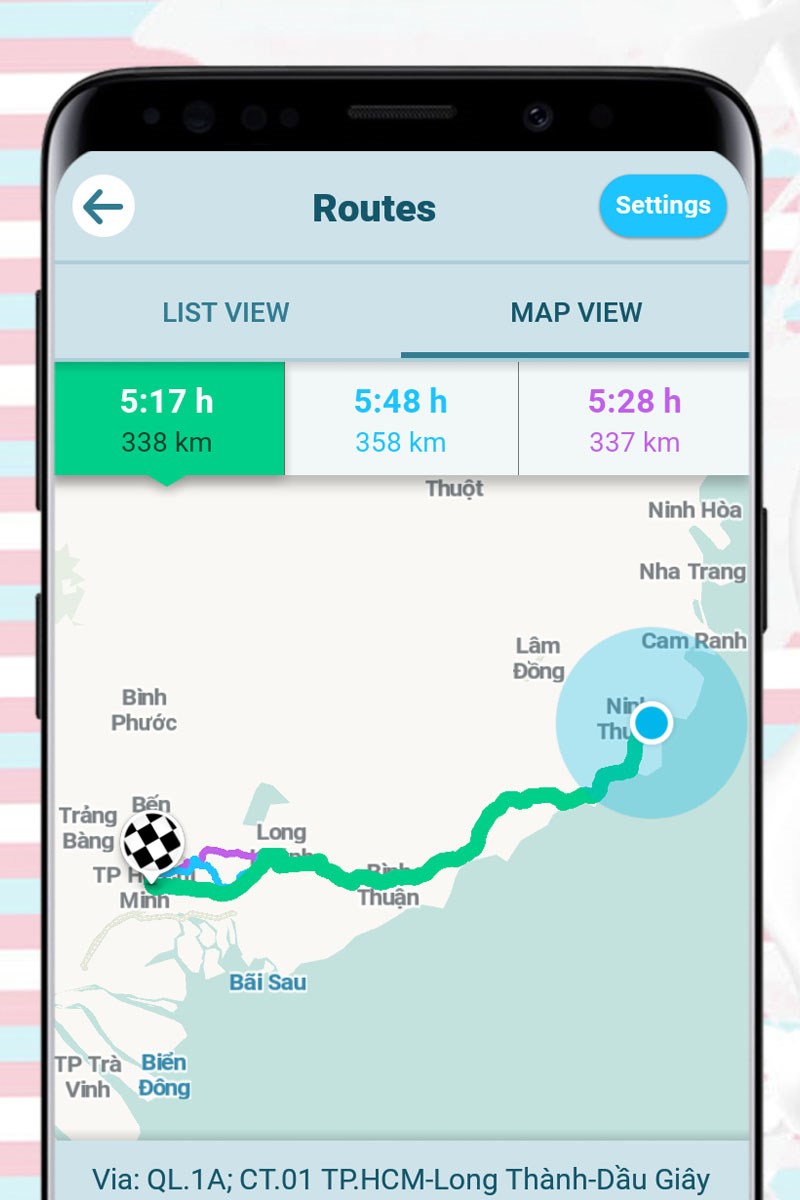Select the 5:17 h, 338 km route
Screen dimensions: 800x1200
pyautogui.click(x=168, y=419)
